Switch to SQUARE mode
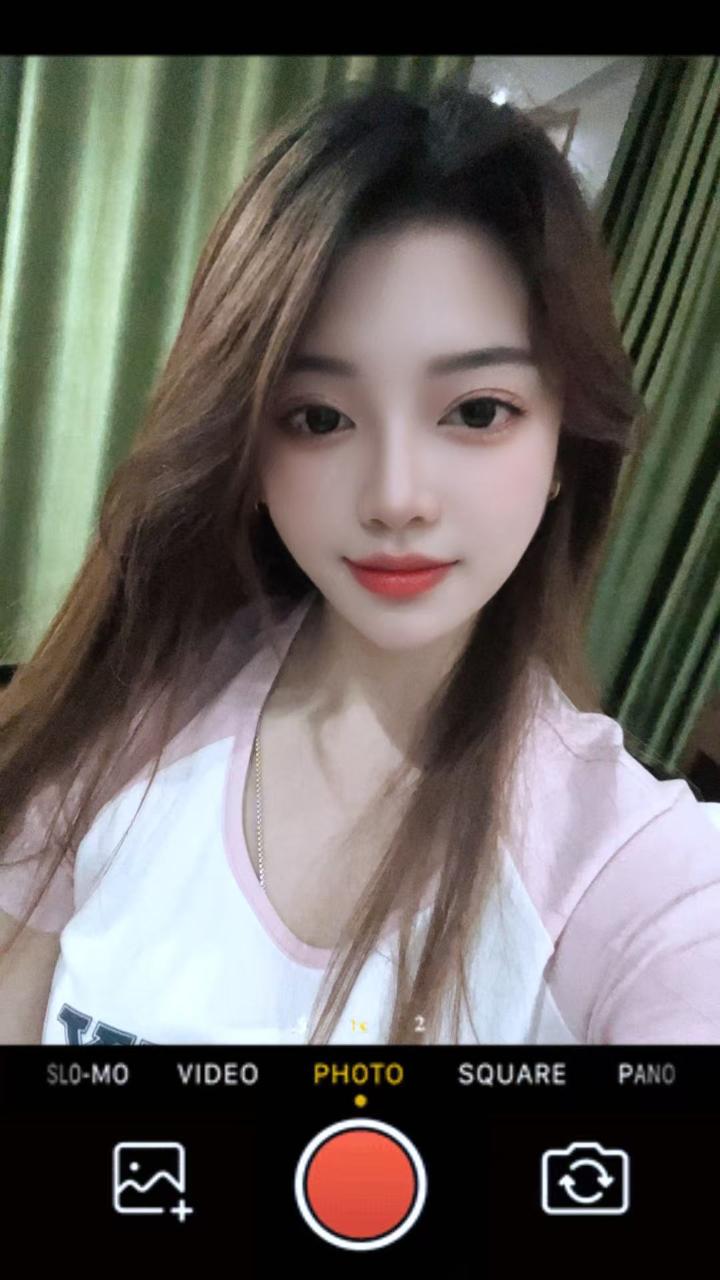This screenshot has height=1280, width=720. click(x=512, y=1074)
